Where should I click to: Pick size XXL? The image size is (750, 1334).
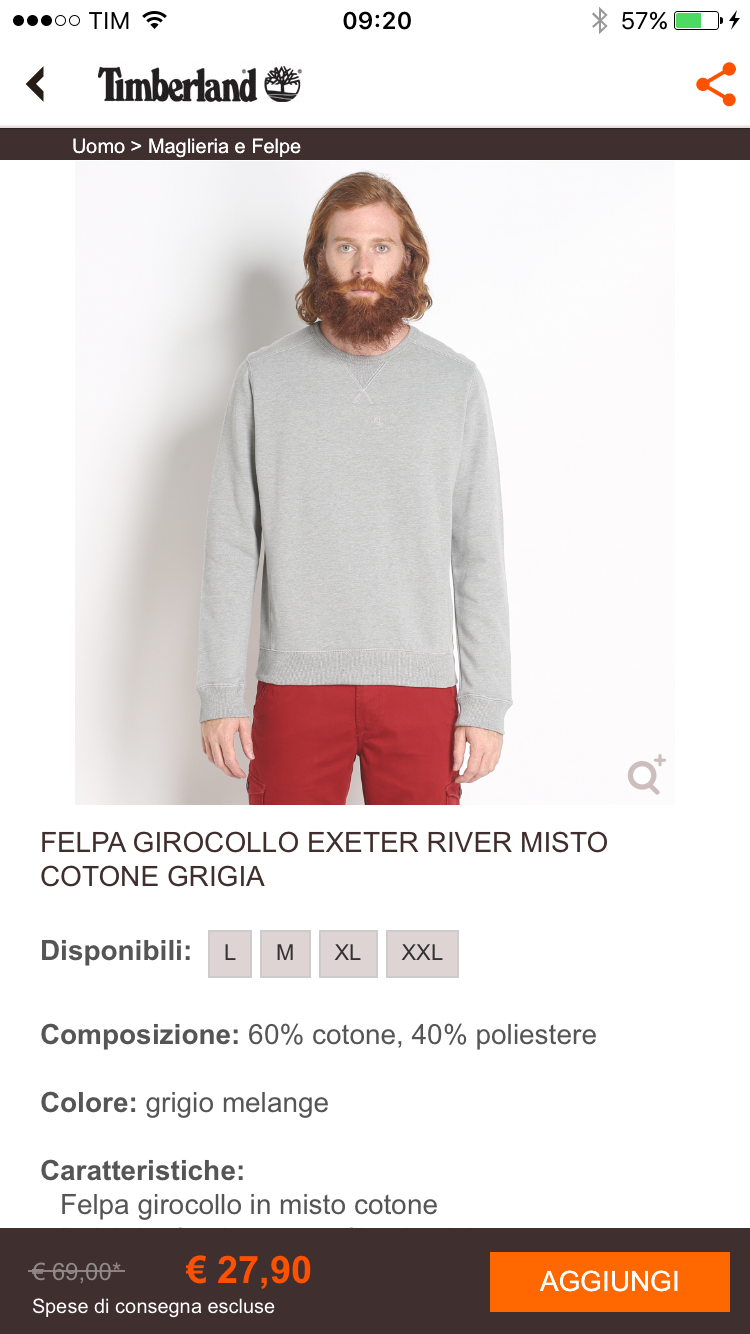click(421, 953)
